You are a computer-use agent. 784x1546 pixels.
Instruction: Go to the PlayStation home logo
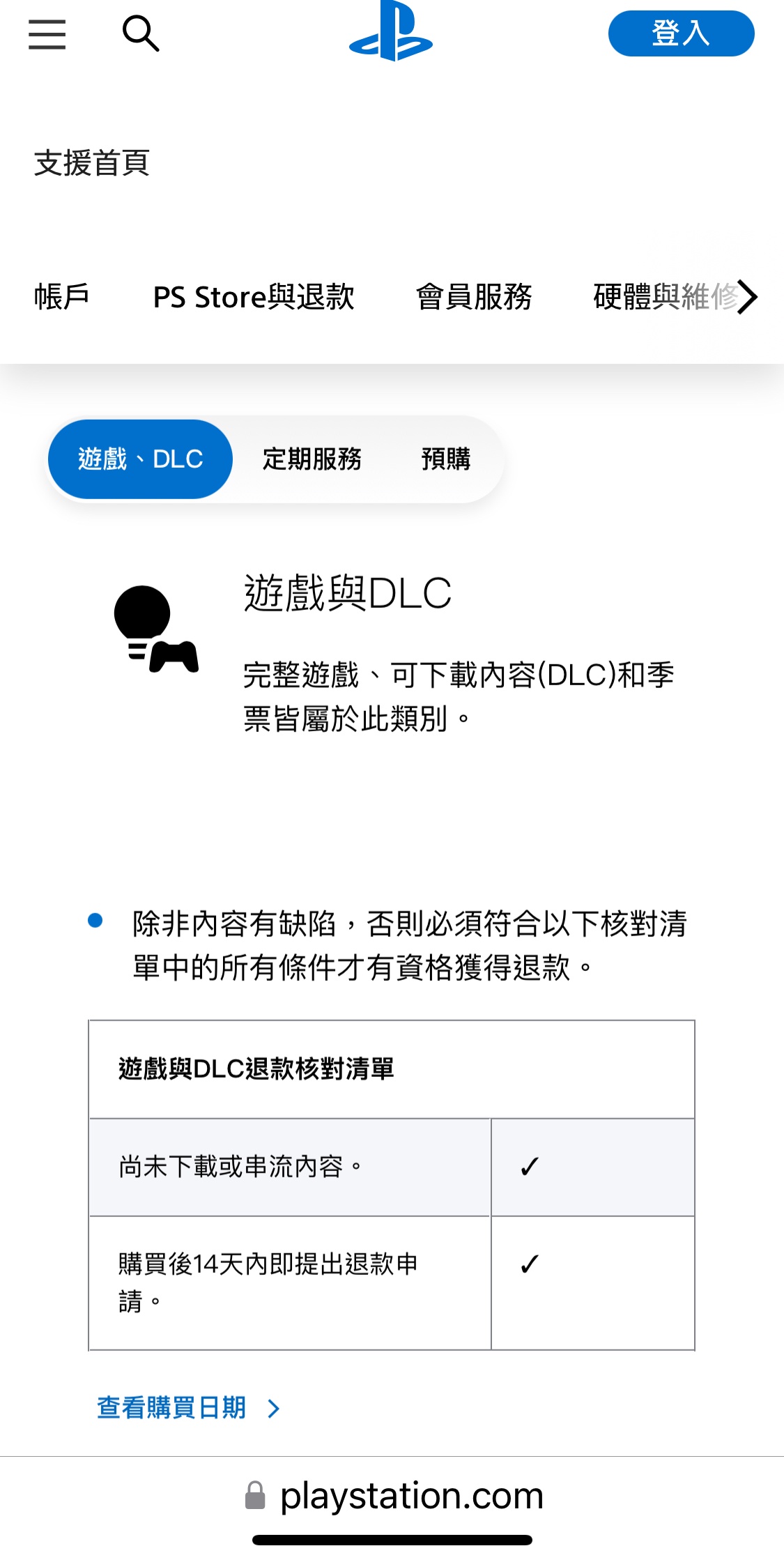tap(391, 33)
